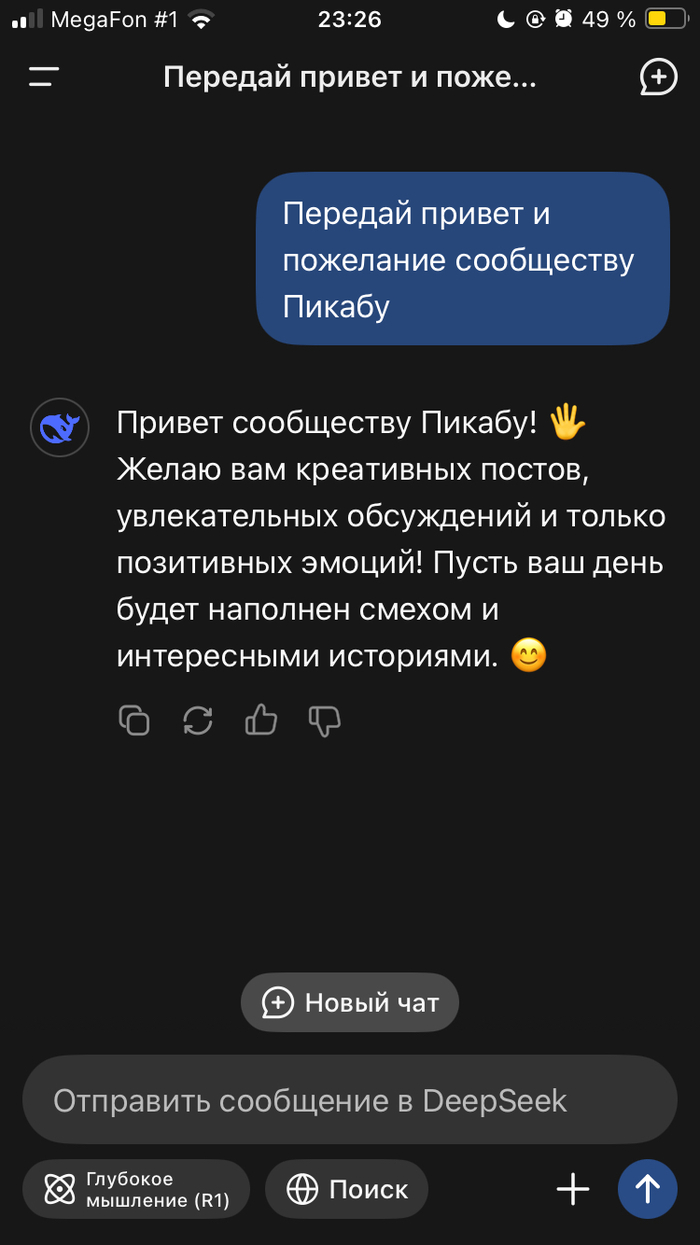The image size is (700, 1245).
Task: Like the response with thumbs up
Action: point(261,720)
